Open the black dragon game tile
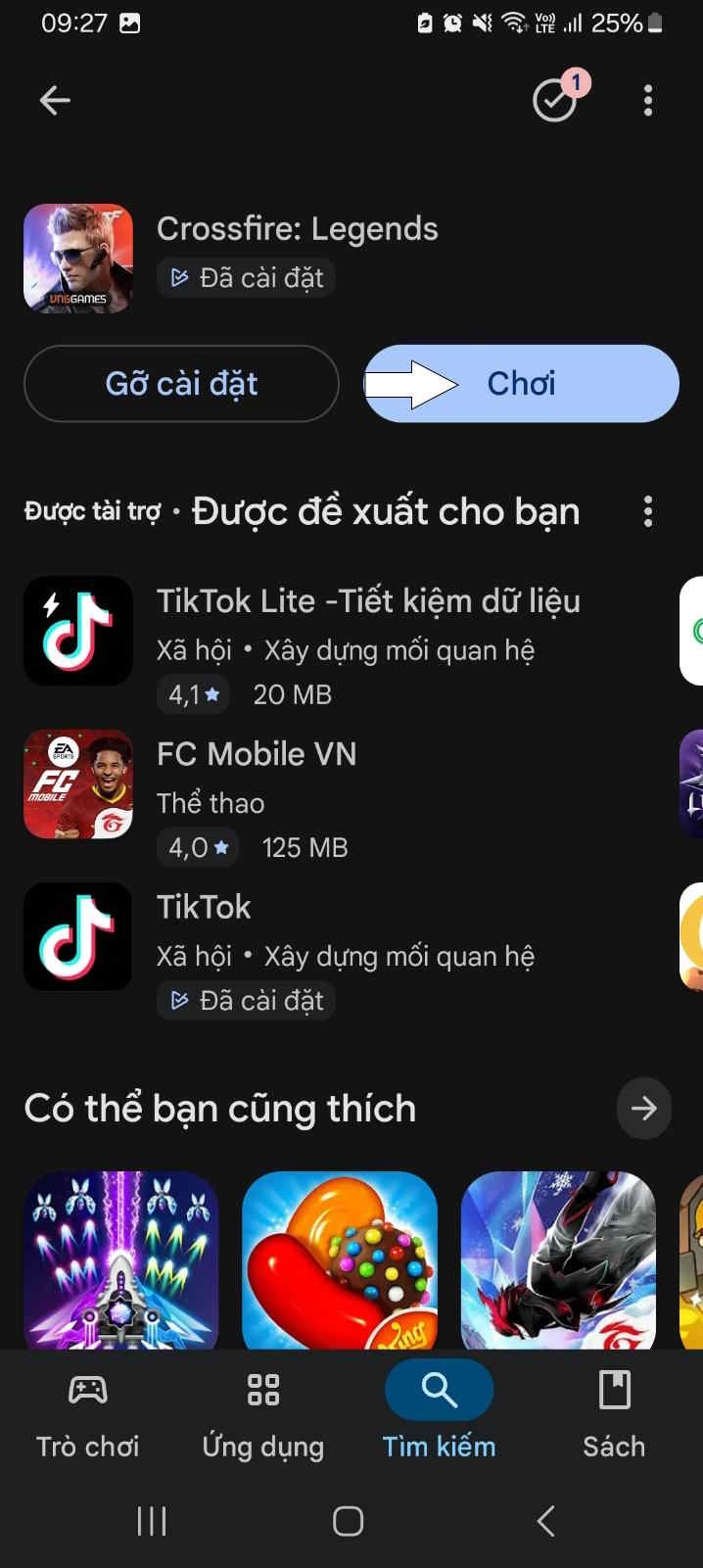This screenshot has height=1568, width=703. (558, 1259)
